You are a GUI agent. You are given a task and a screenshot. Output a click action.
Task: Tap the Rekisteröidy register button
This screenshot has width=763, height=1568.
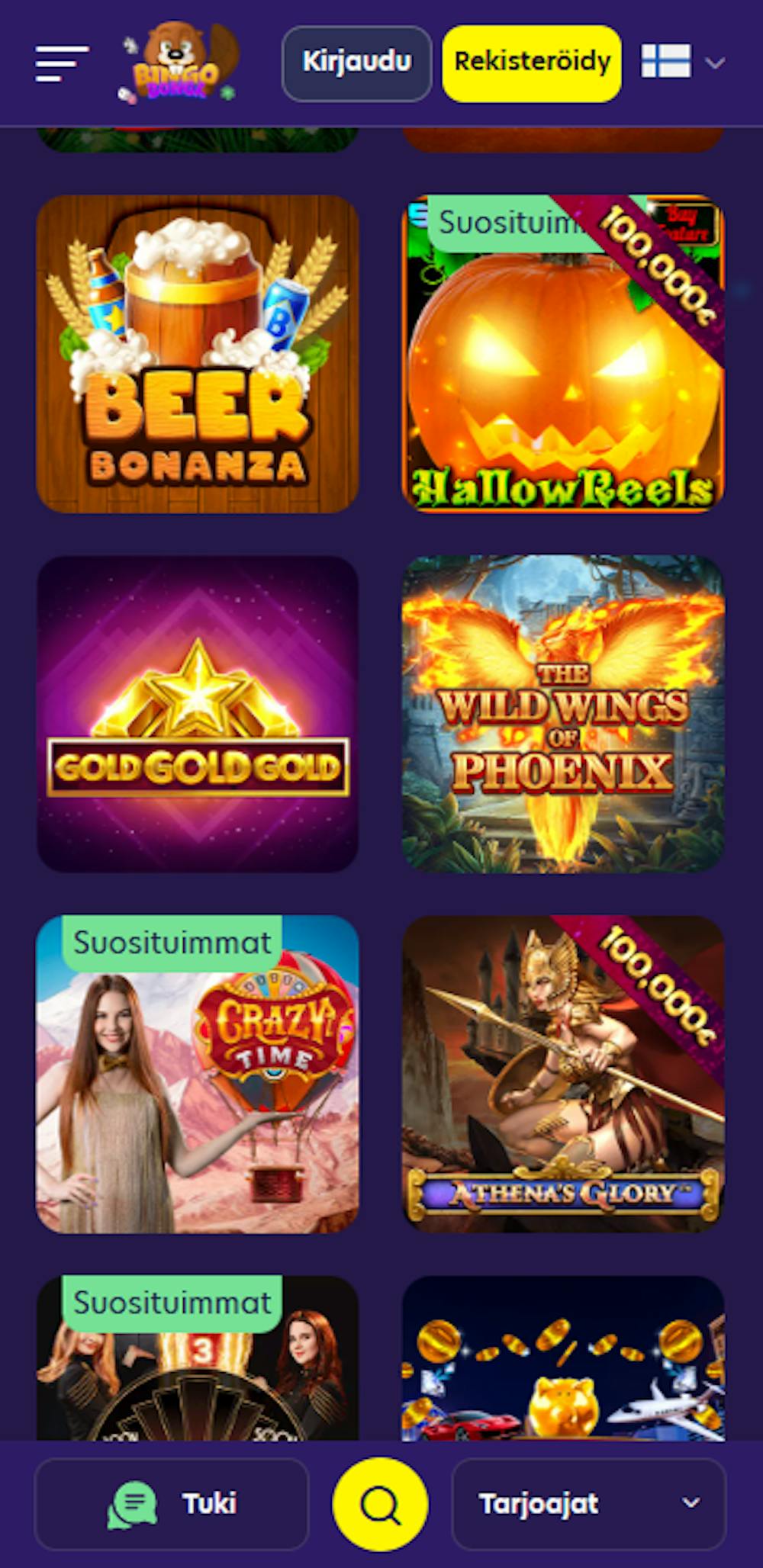click(x=532, y=63)
